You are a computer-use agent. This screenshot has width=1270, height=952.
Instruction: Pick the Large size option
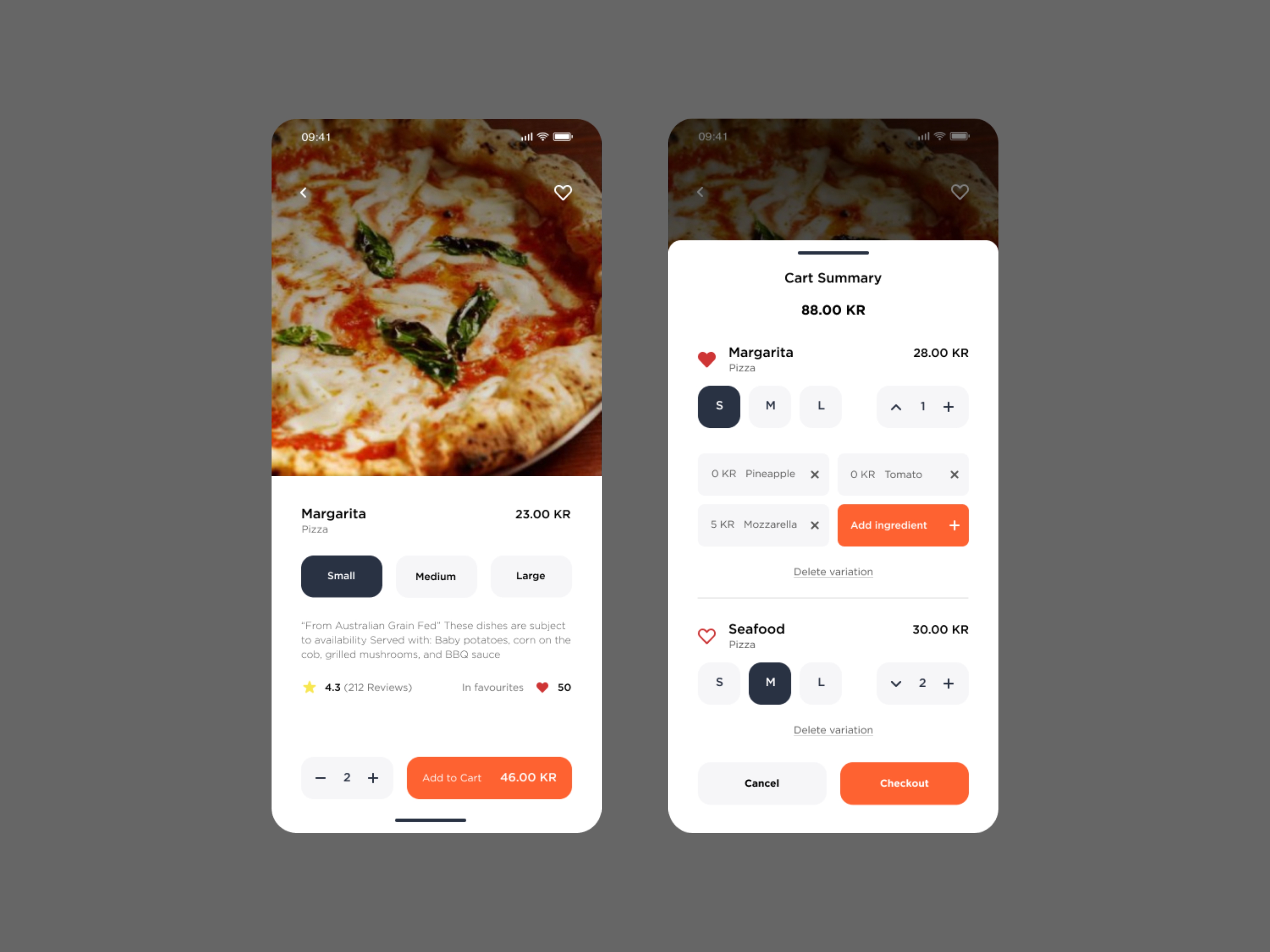pyautogui.click(x=531, y=576)
